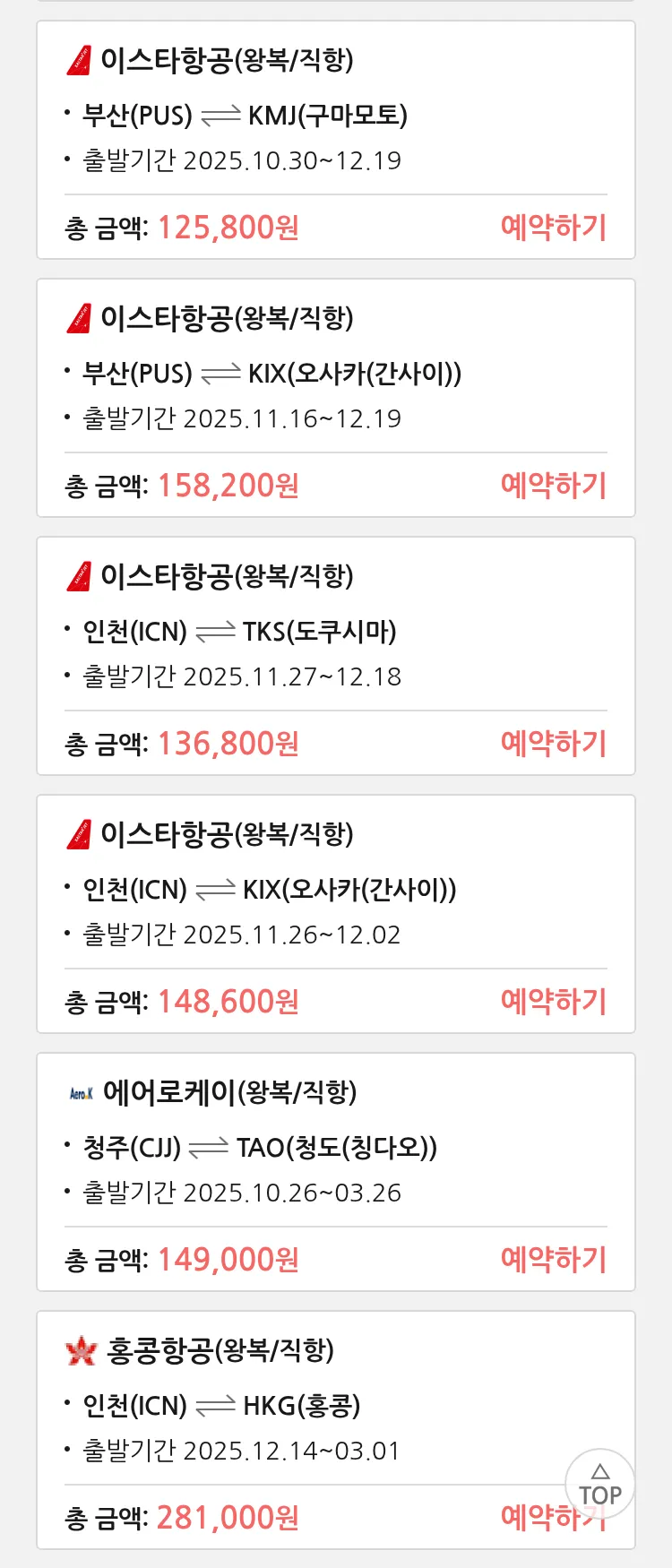Select 예약하기 on 인천 to TKS 도쿠시마 card
Screen dimensions: 672x1568
pyautogui.click(x=553, y=744)
